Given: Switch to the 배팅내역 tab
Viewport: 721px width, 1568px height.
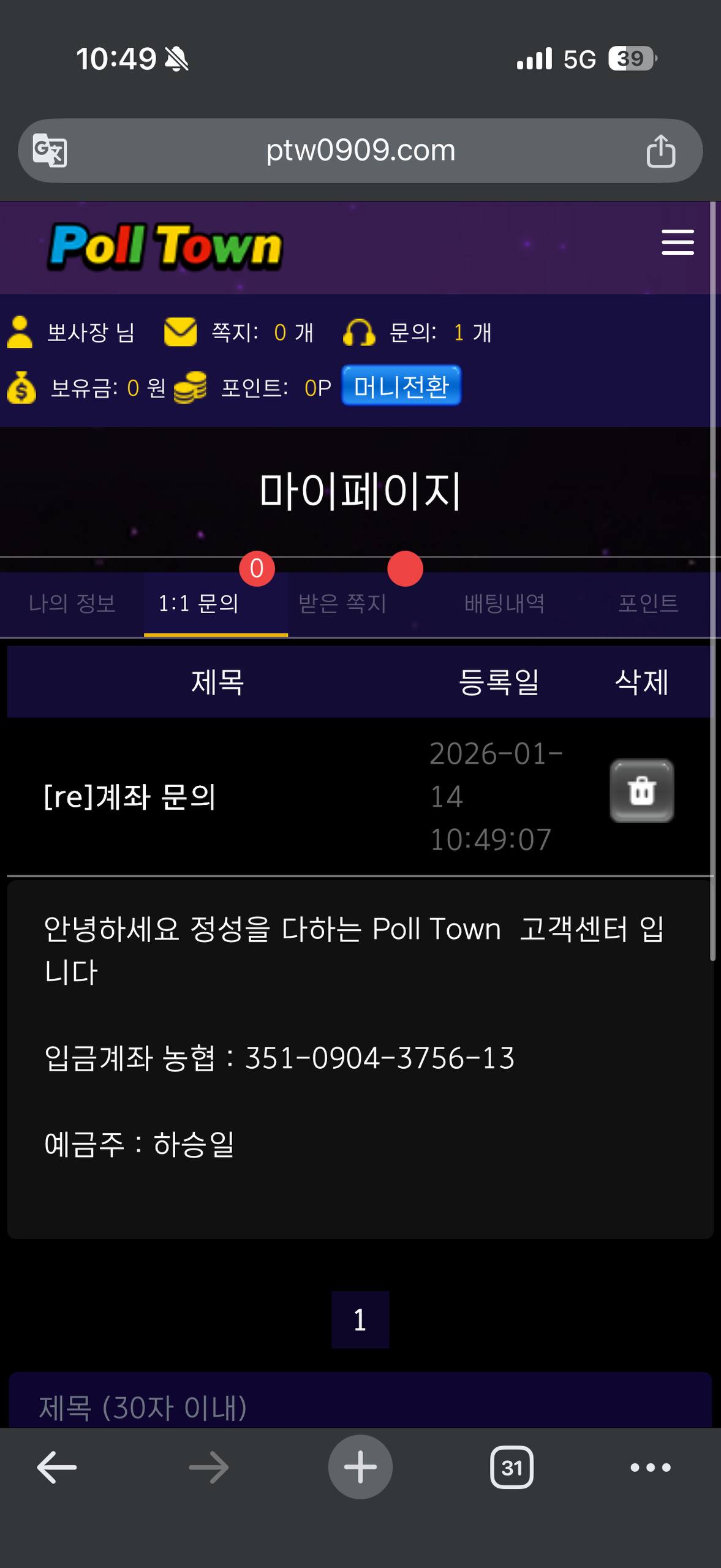Looking at the screenshot, I should 504,604.
